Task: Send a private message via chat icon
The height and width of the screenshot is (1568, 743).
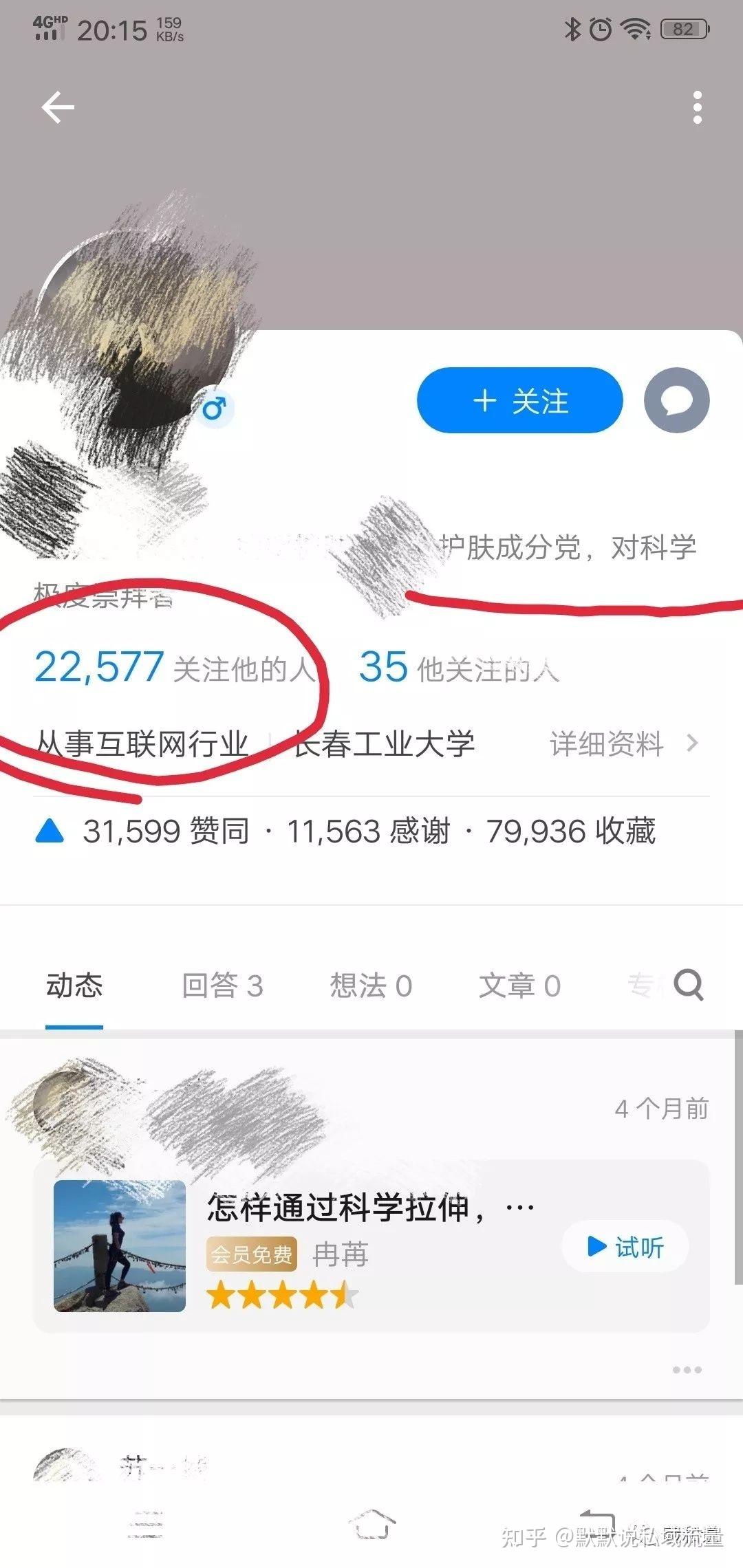Action: pyautogui.click(x=676, y=401)
